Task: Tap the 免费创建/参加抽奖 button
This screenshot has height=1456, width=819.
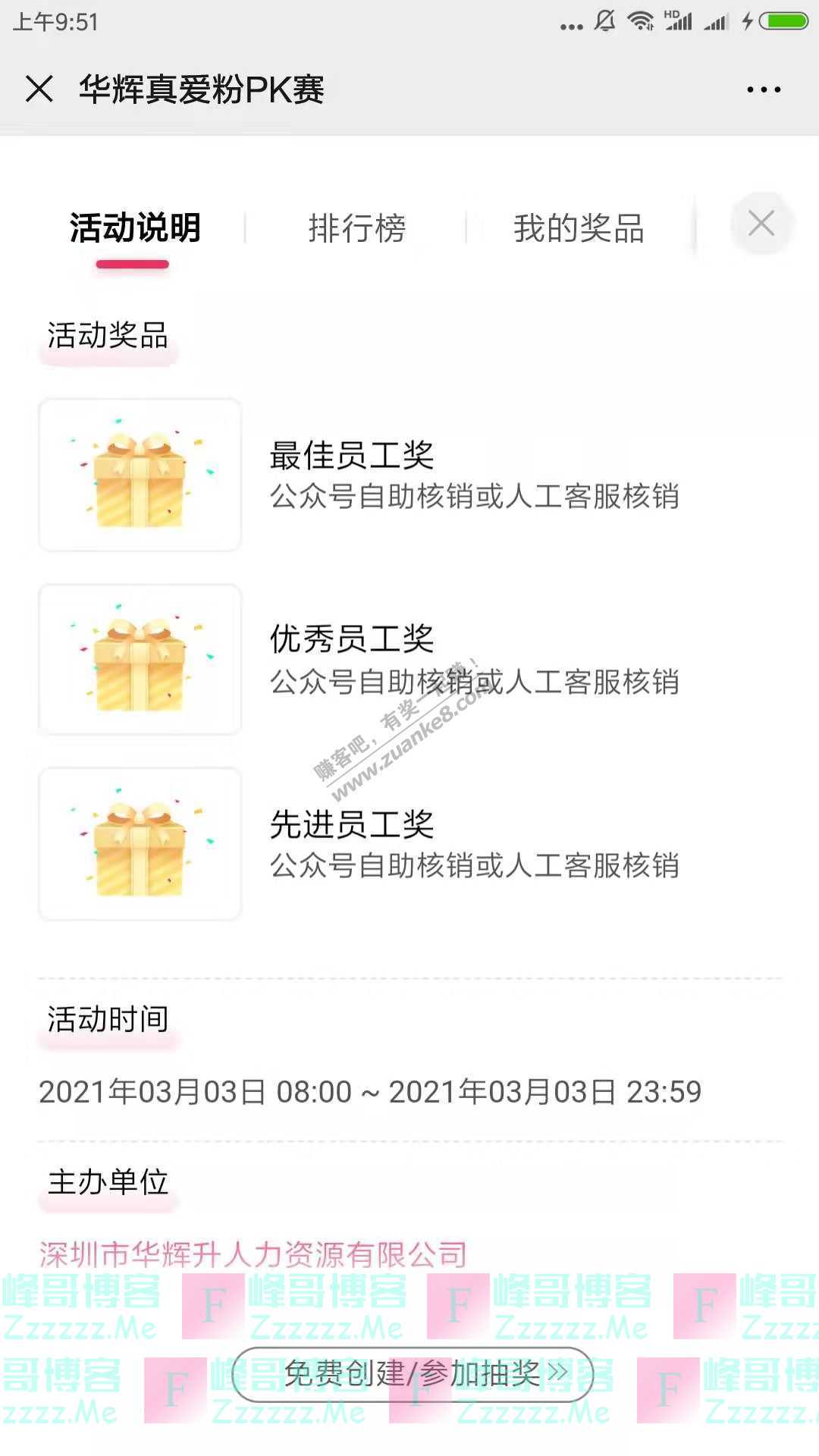Action: [412, 1373]
